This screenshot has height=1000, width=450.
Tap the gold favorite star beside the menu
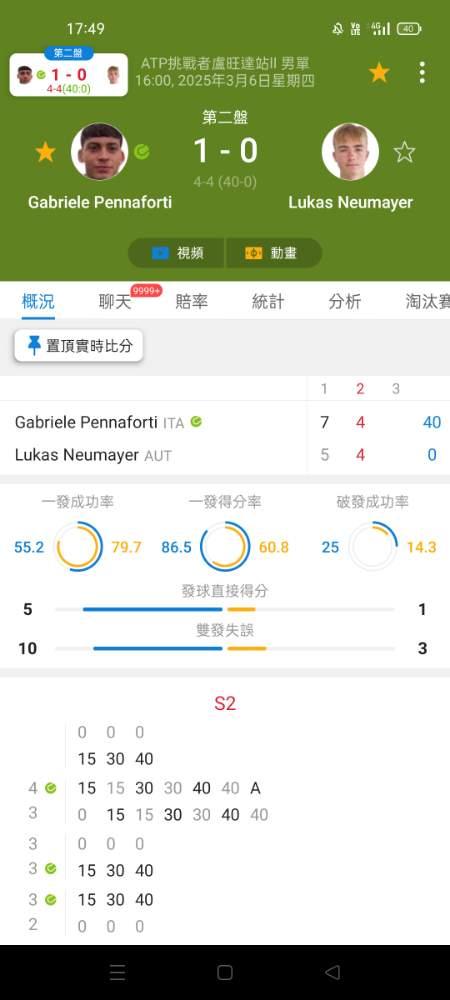click(379, 73)
